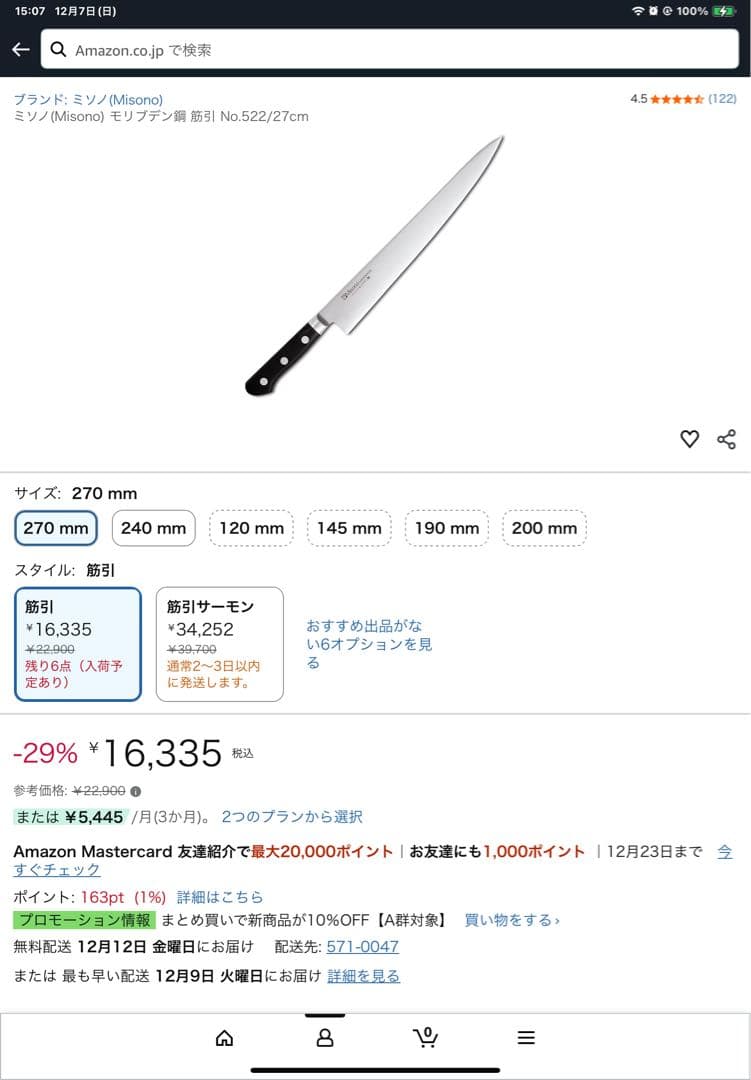751x1080 pixels.
Task: Open the shopping cart tab
Action: (426, 1038)
